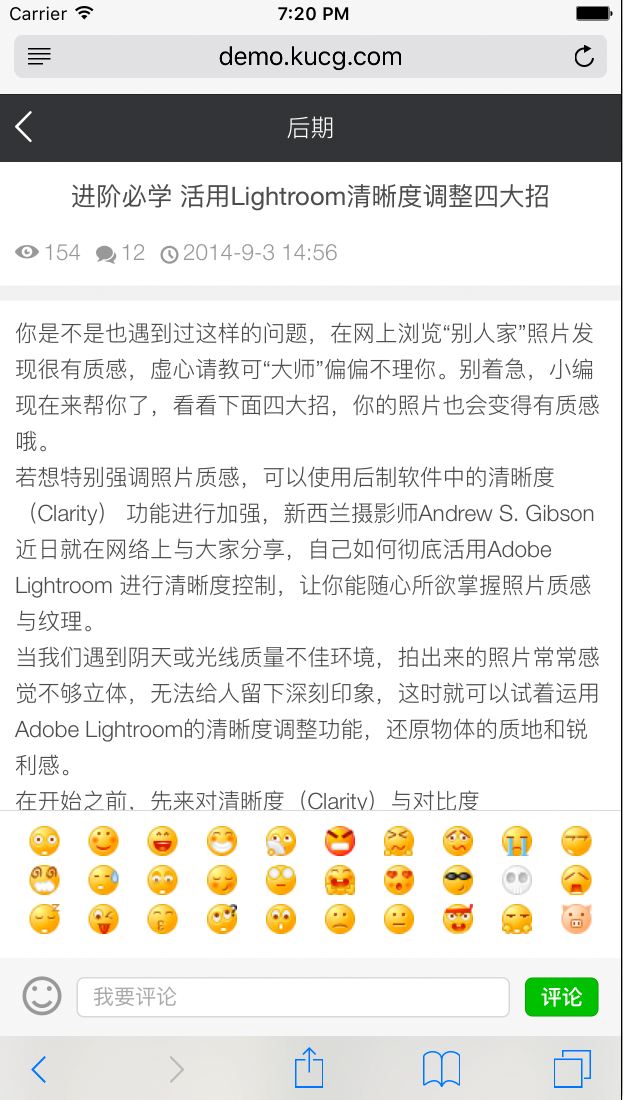Insert the sleeping emoji with Zs

(x=45, y=919)
